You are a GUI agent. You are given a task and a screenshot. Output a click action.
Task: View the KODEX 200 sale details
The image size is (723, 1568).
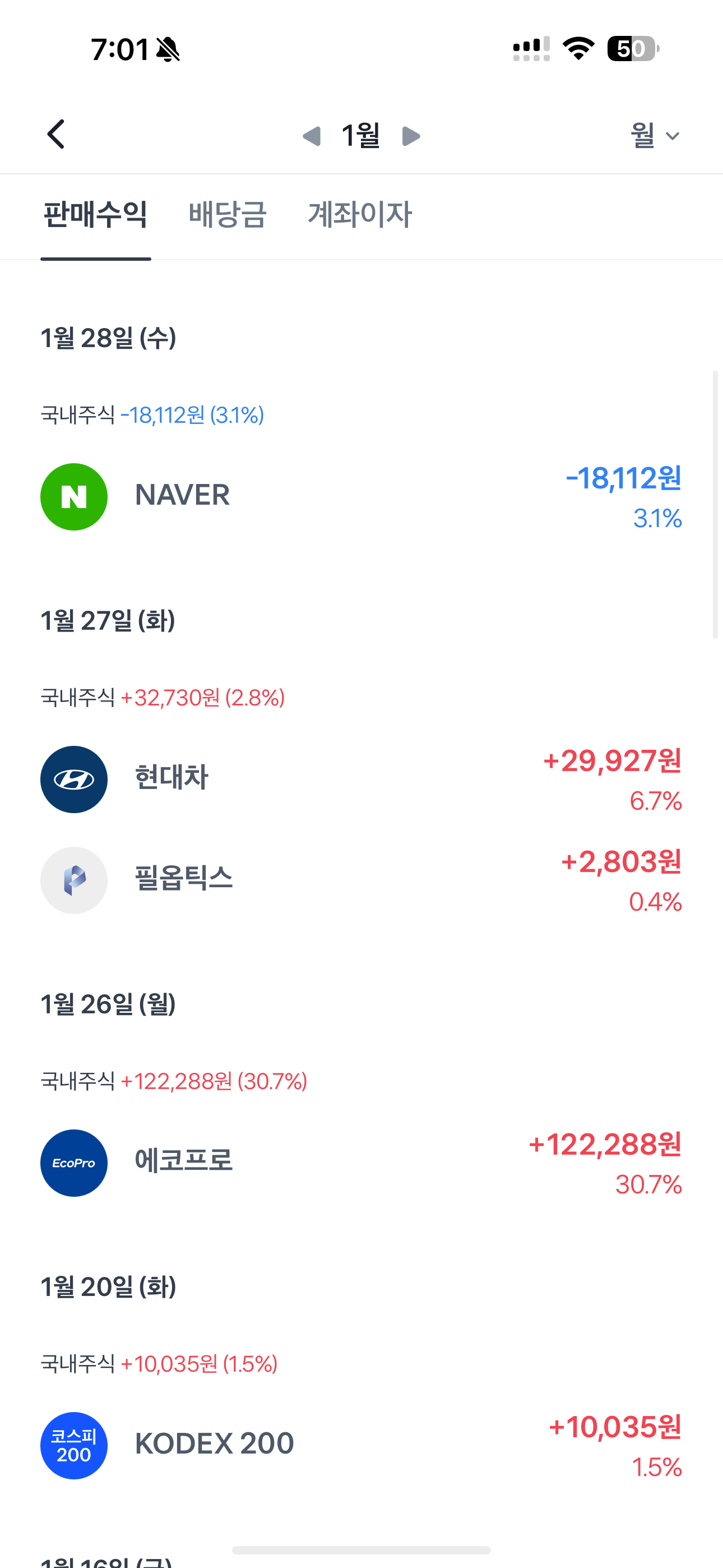[x=361, y=1445]
